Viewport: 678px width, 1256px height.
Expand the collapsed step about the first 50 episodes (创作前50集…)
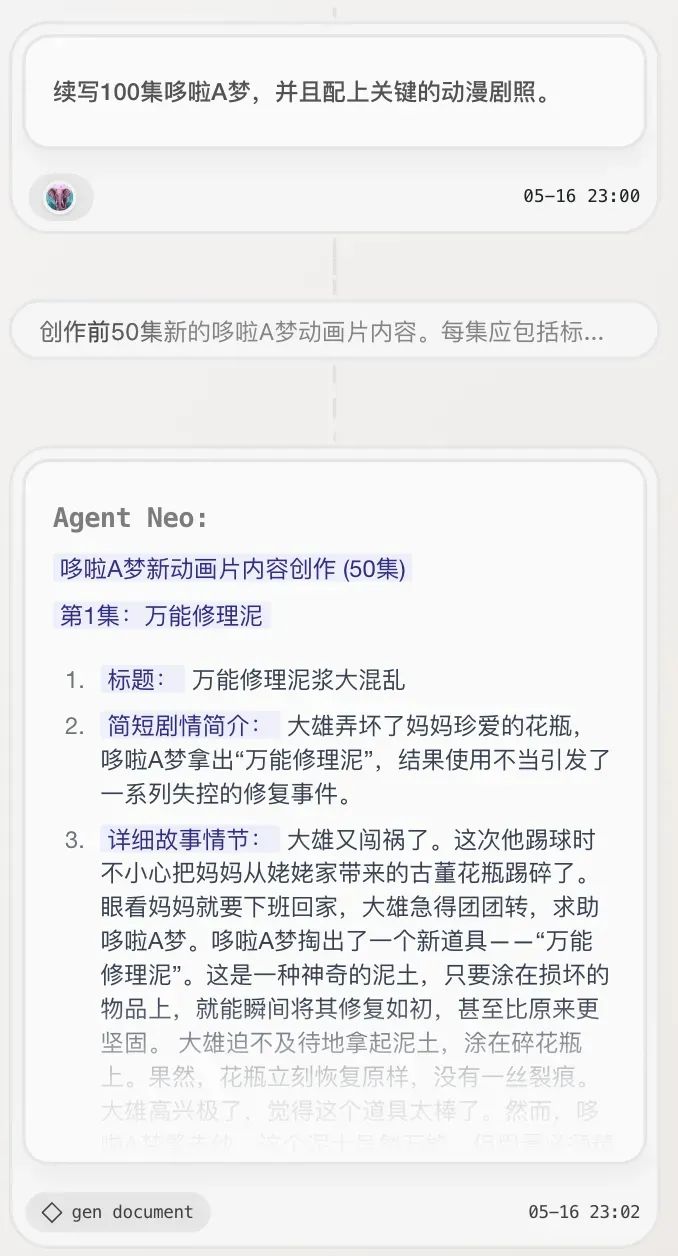click(x=334, y=331)
